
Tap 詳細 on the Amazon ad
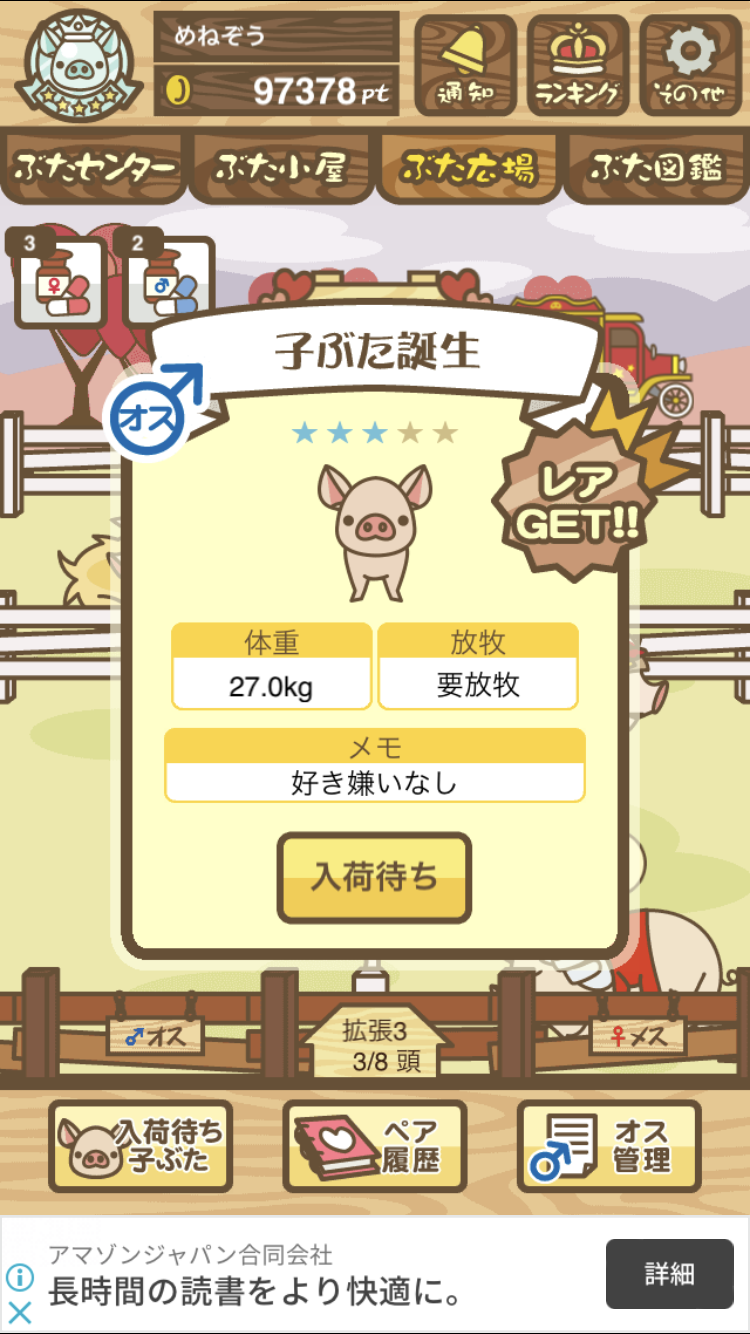click(670, 1274)
